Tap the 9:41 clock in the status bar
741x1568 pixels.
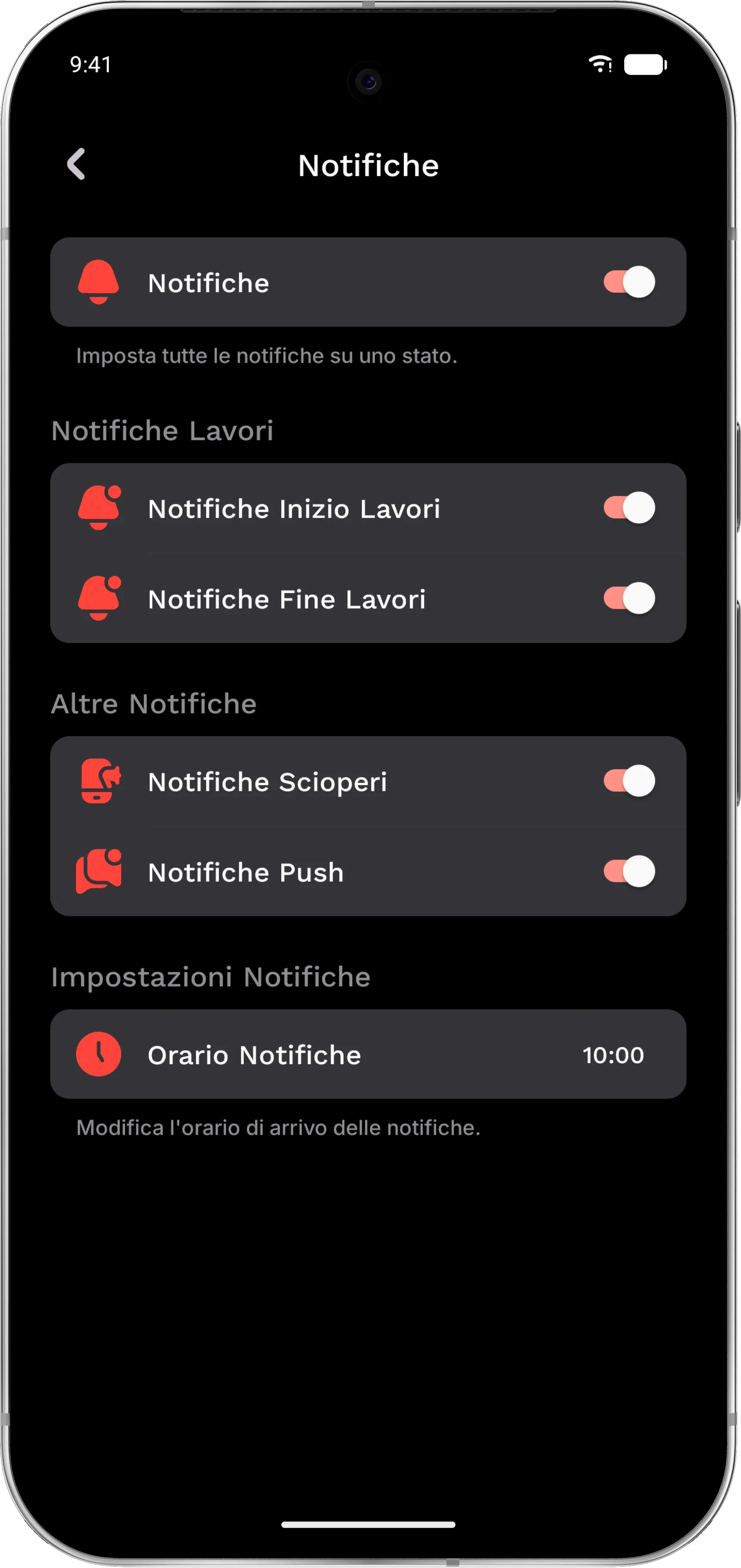click(90, 64)
